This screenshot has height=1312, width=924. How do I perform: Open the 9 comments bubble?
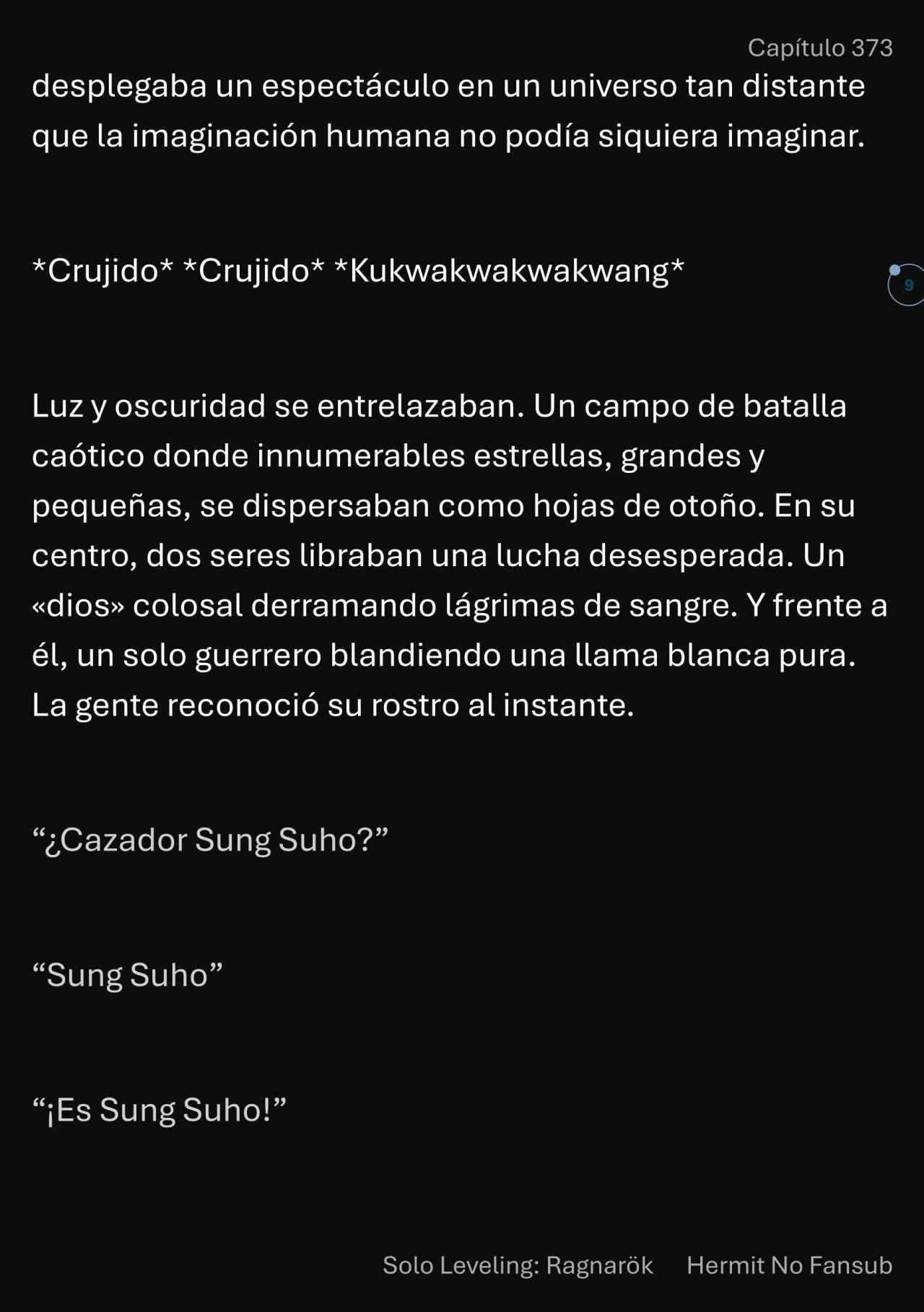pos(907,285)
